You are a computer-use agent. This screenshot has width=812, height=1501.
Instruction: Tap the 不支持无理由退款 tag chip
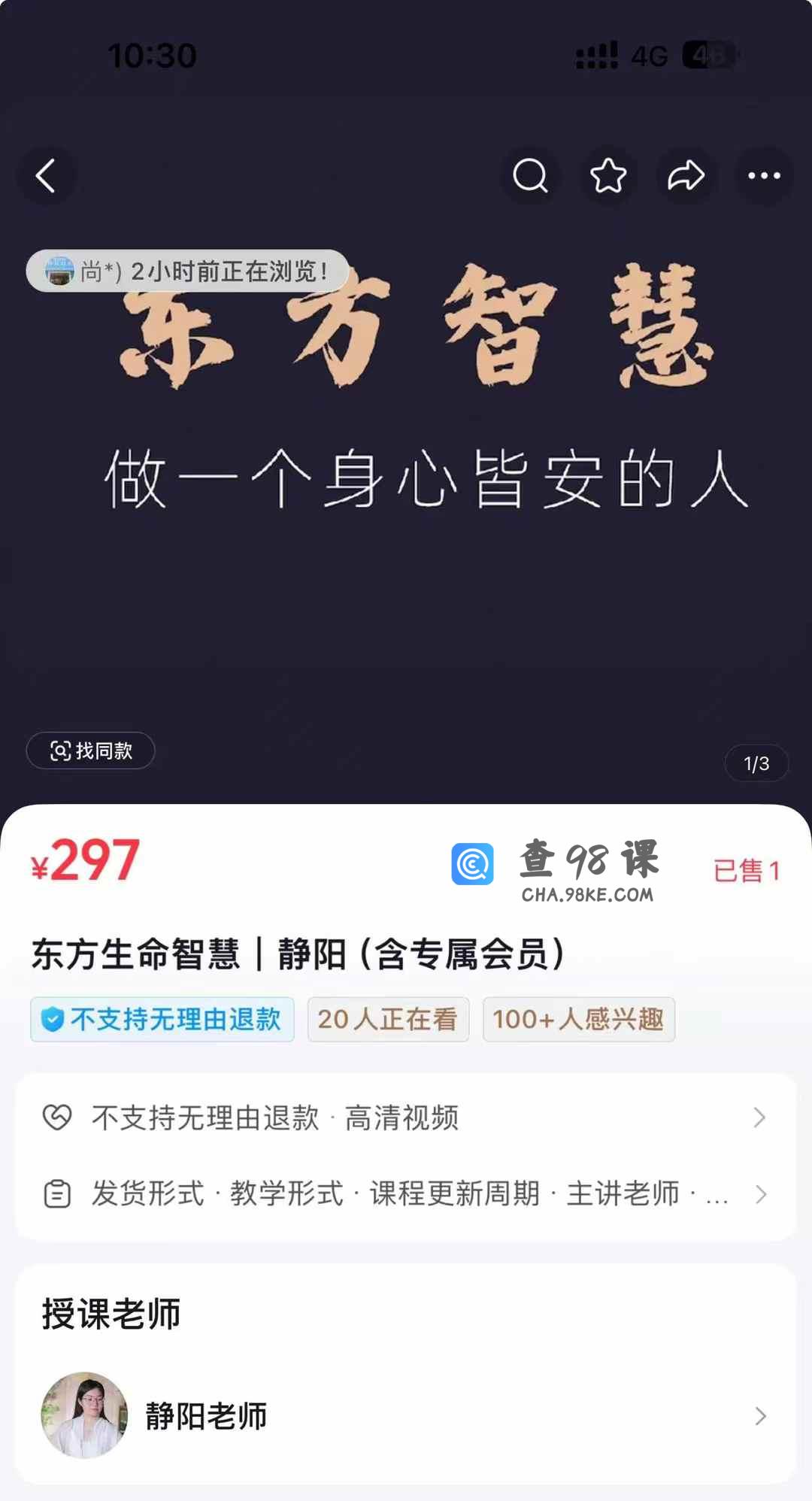(x=162, y=1020)
